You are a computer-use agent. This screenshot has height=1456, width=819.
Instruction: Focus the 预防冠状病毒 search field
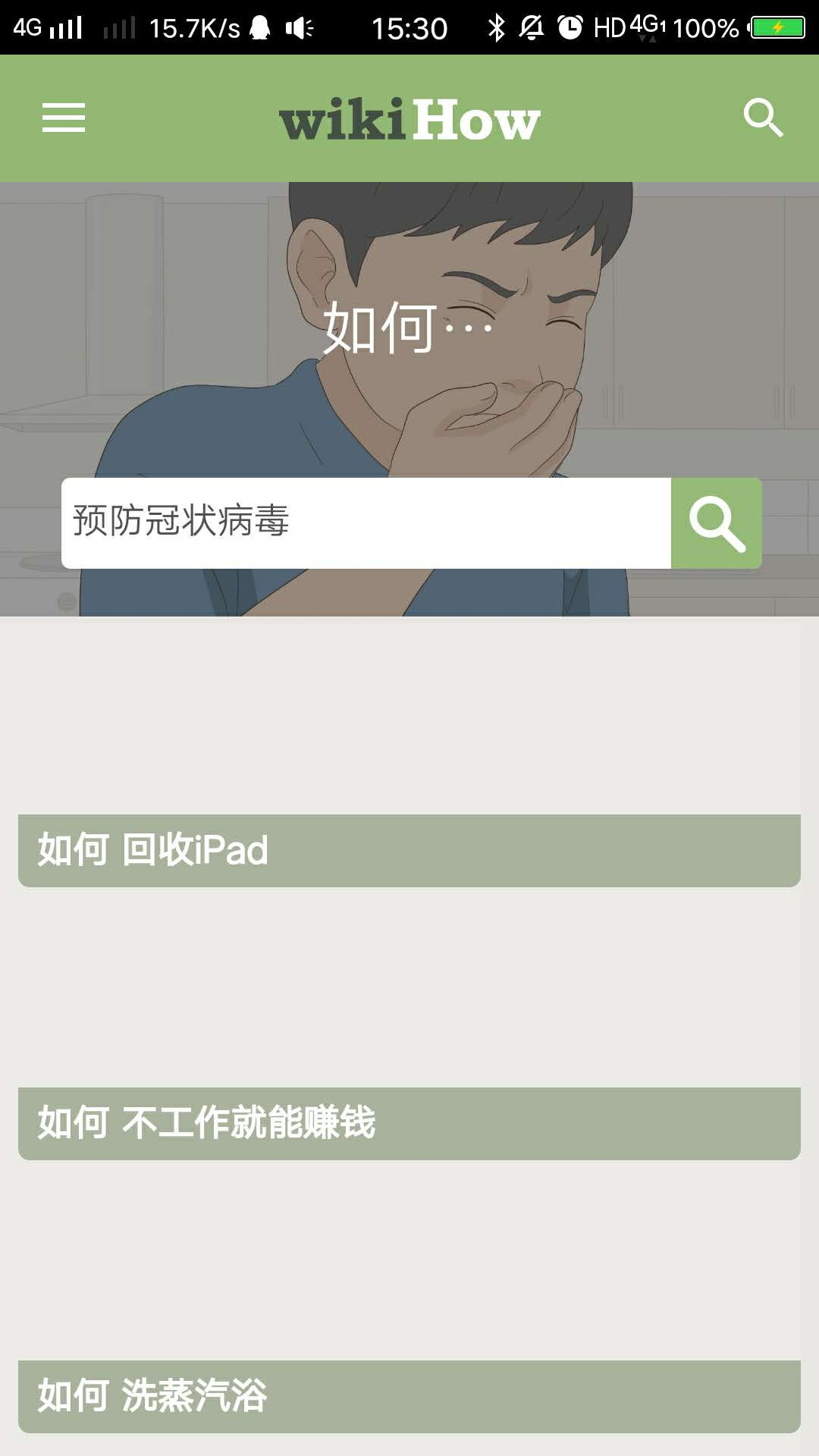pos(366,522)
